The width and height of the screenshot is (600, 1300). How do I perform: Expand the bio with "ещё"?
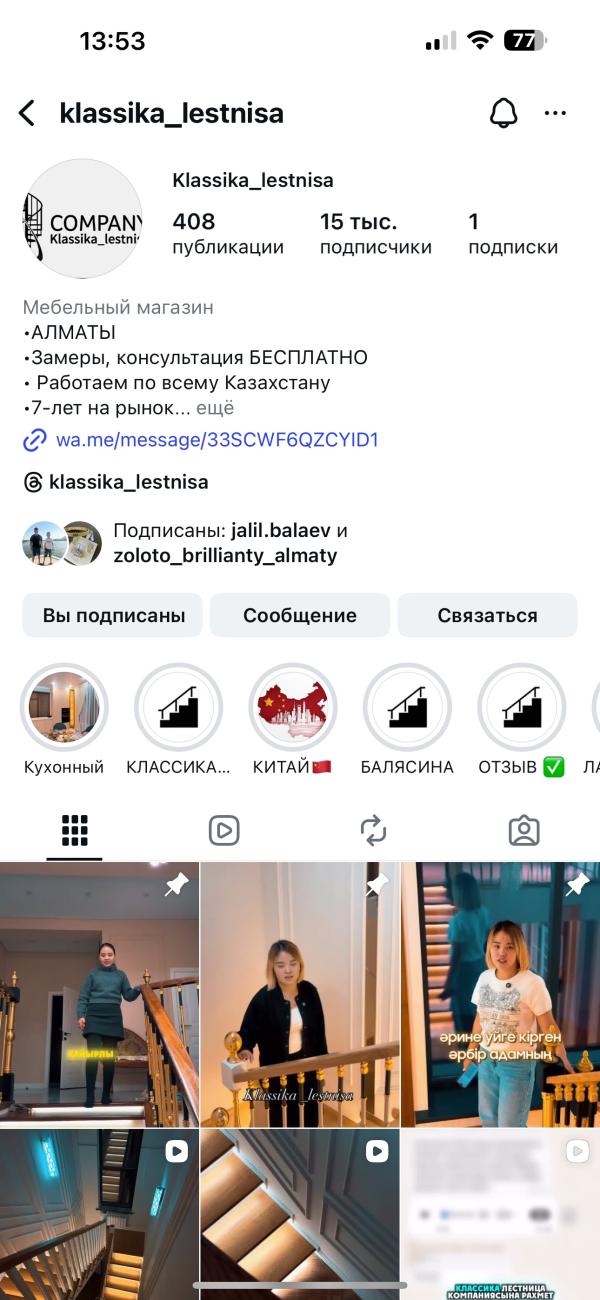click(x=215, y=408)
